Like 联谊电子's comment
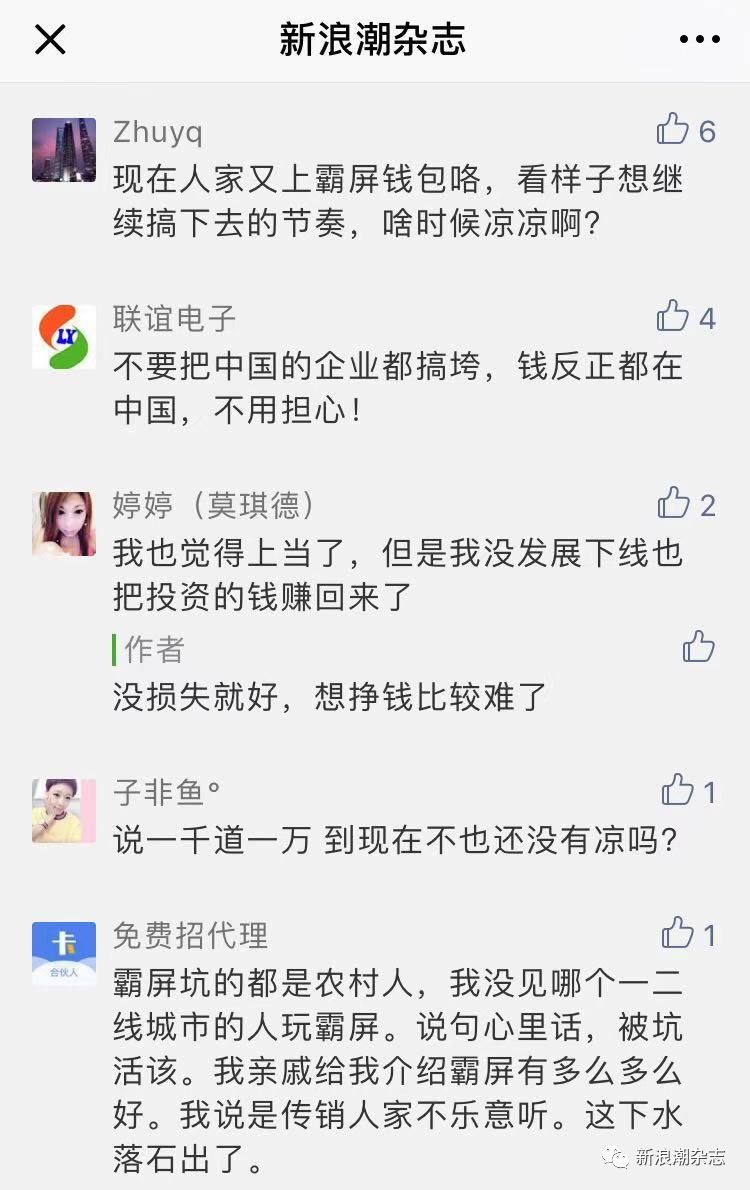 click(673, 317)
